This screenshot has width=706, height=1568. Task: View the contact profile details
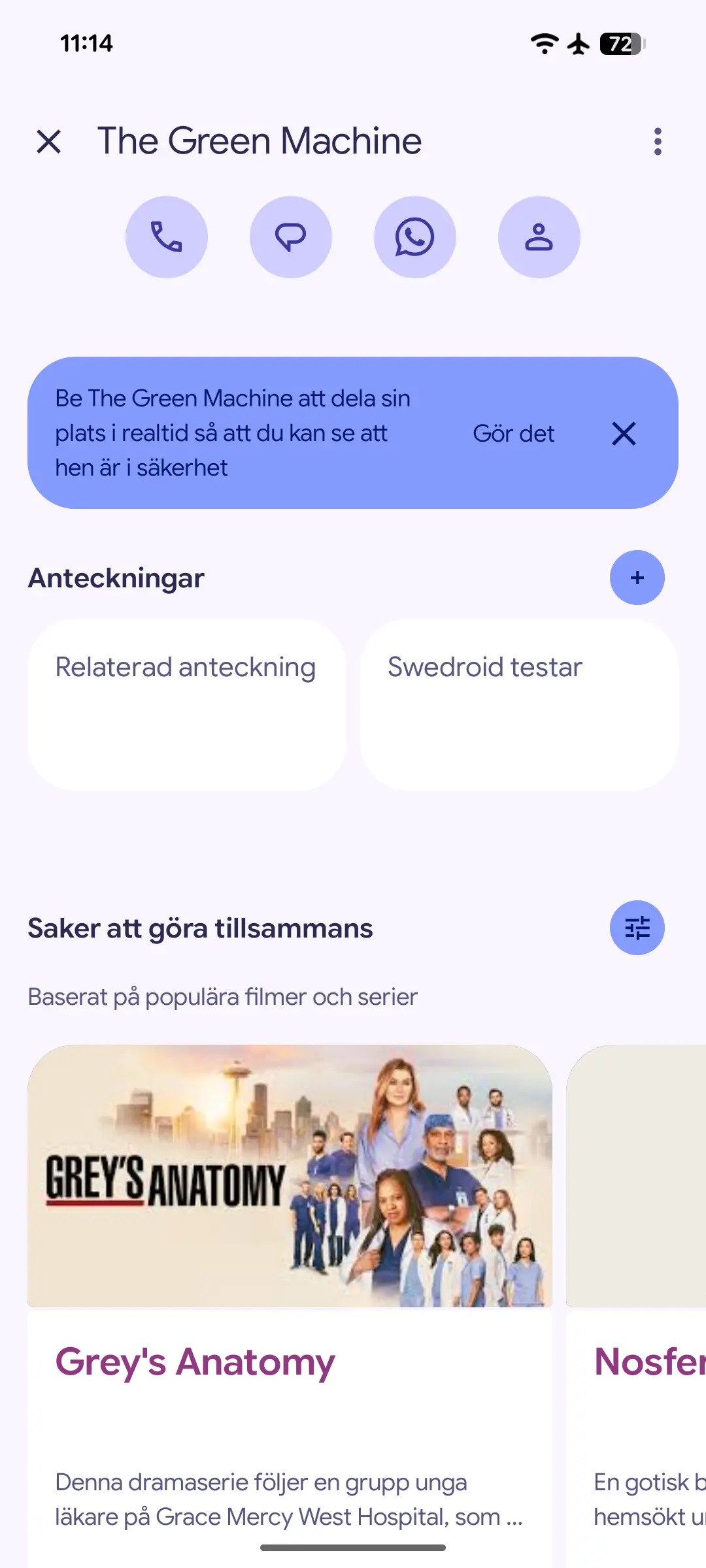tap(539, 237)
